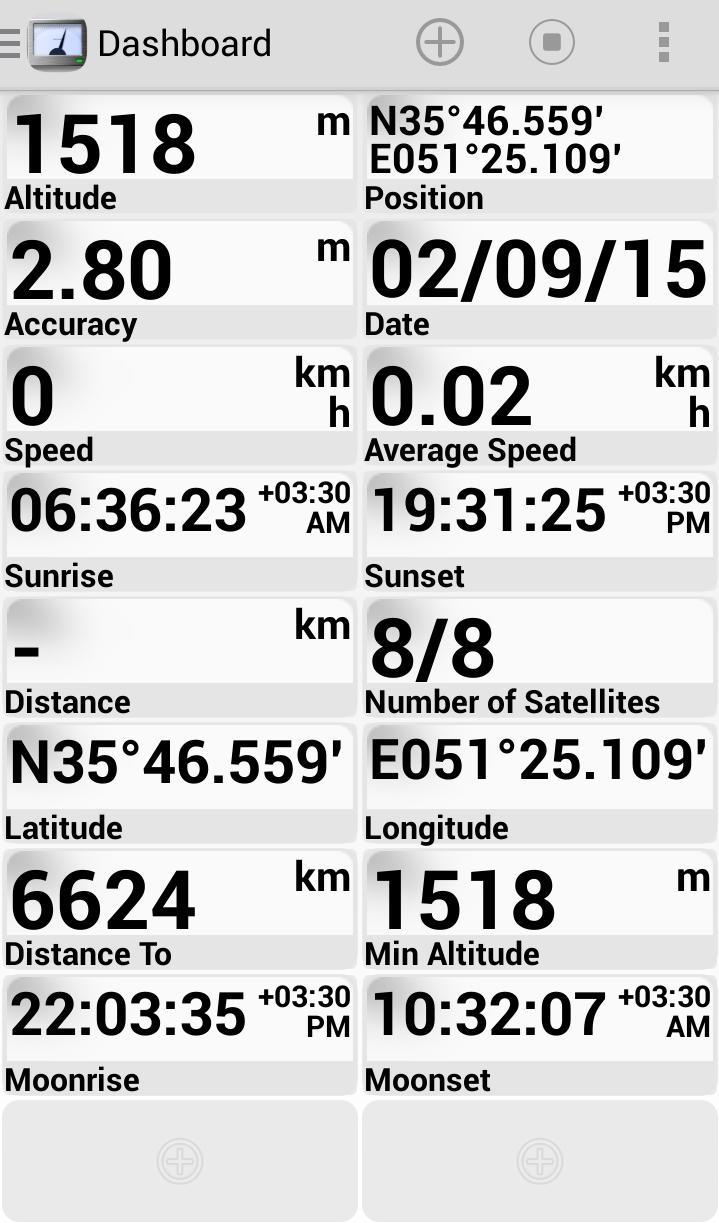Image resolution: width=719 pixels, height=1223 pixels.
Task: Select the Date tile
Action: (x=540, y=281)
